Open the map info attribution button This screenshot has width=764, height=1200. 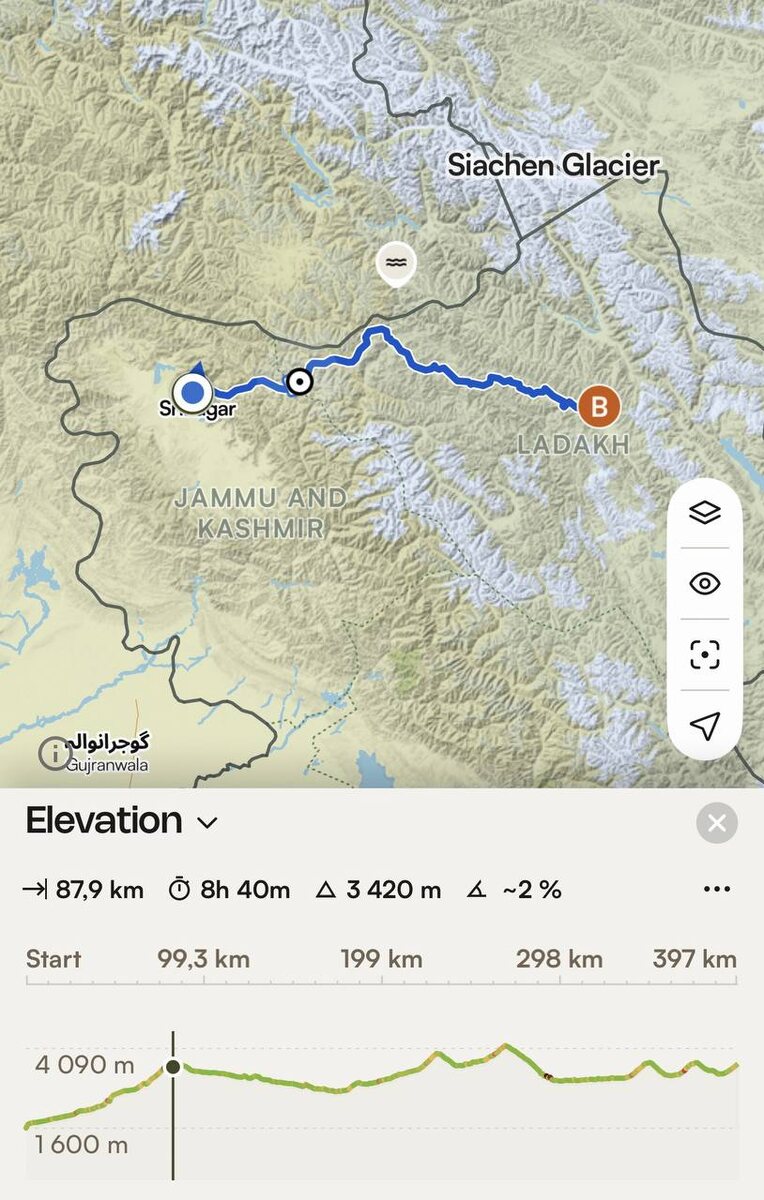pos(55,753)
